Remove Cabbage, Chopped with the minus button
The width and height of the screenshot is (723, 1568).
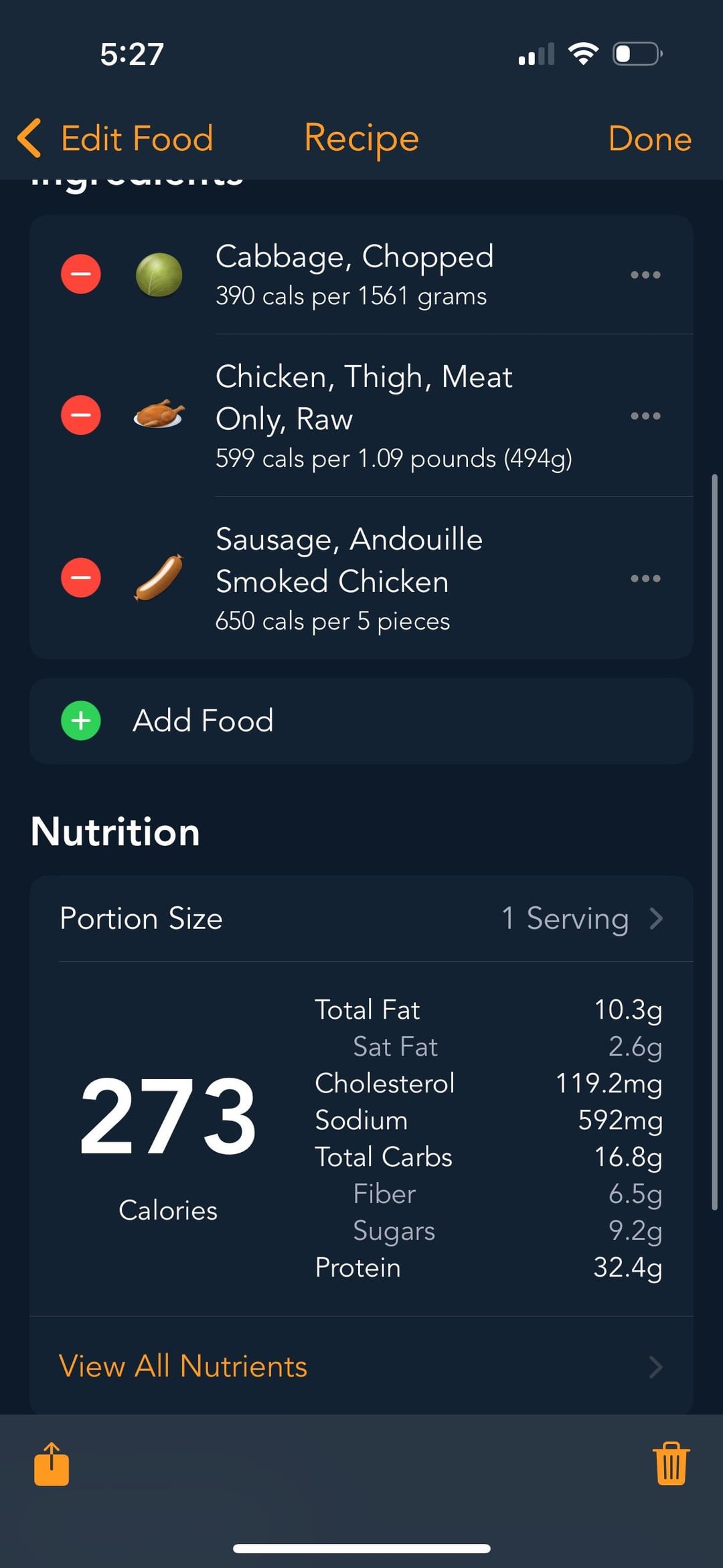pyautogui.click(x=81, y=274)
